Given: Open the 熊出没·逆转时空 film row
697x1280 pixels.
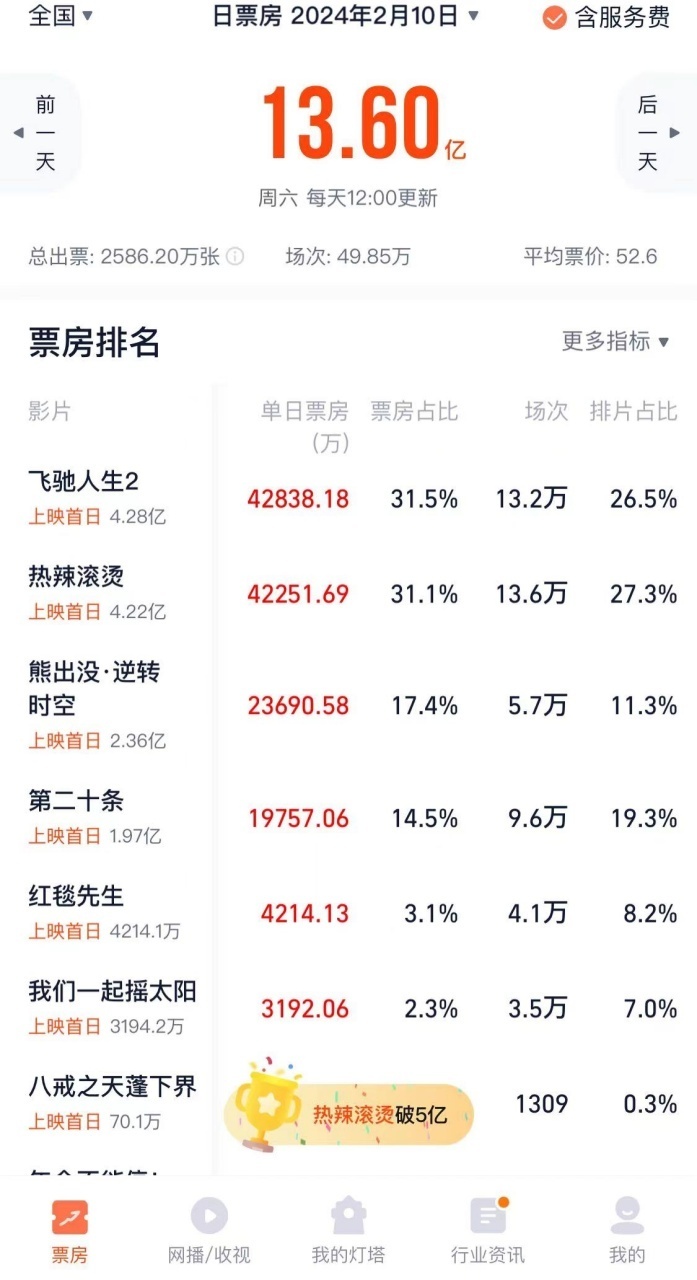Looking at the screenshot, I should click(94, 688).
